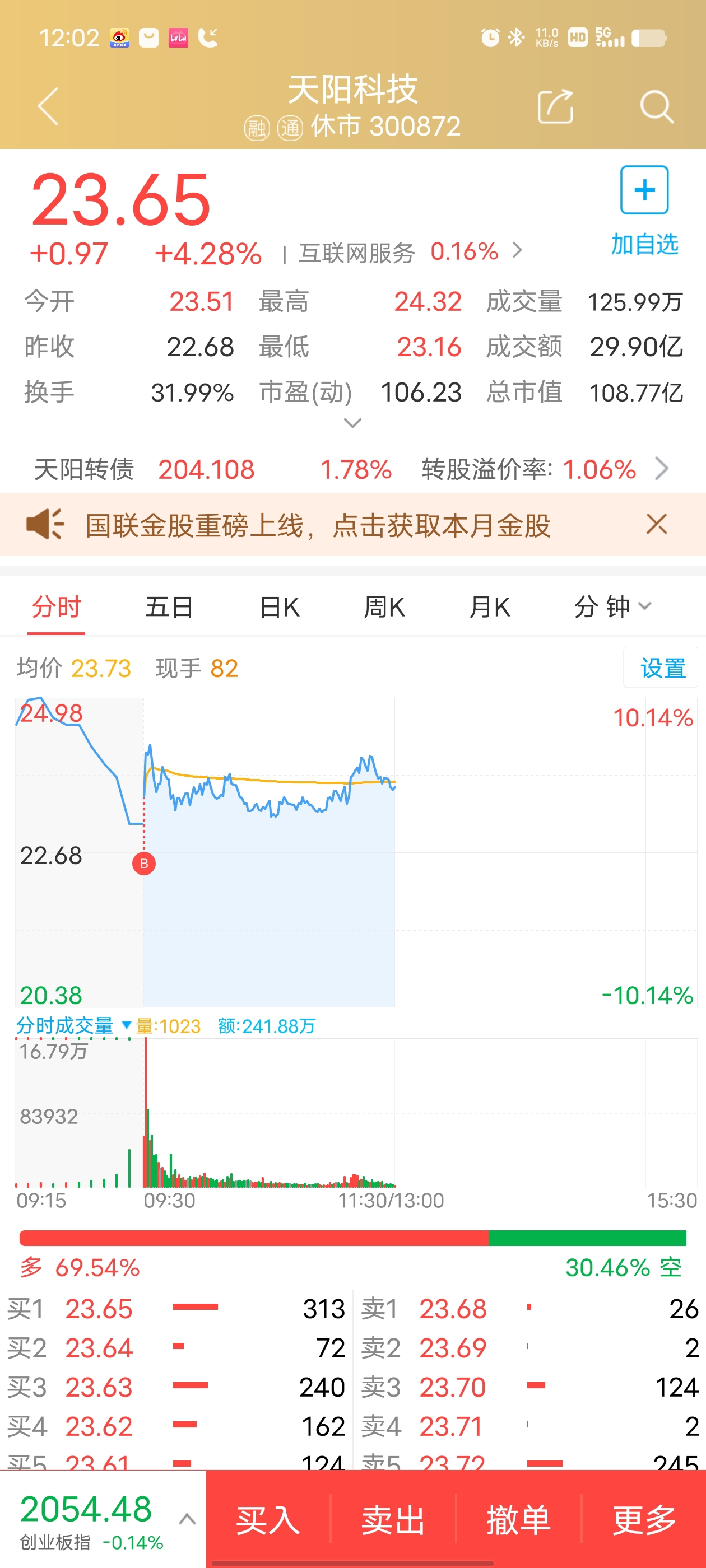This screenshot has height=1568, width=706.
Task: Go back using the top-left arrow
Action: point(48,106)
